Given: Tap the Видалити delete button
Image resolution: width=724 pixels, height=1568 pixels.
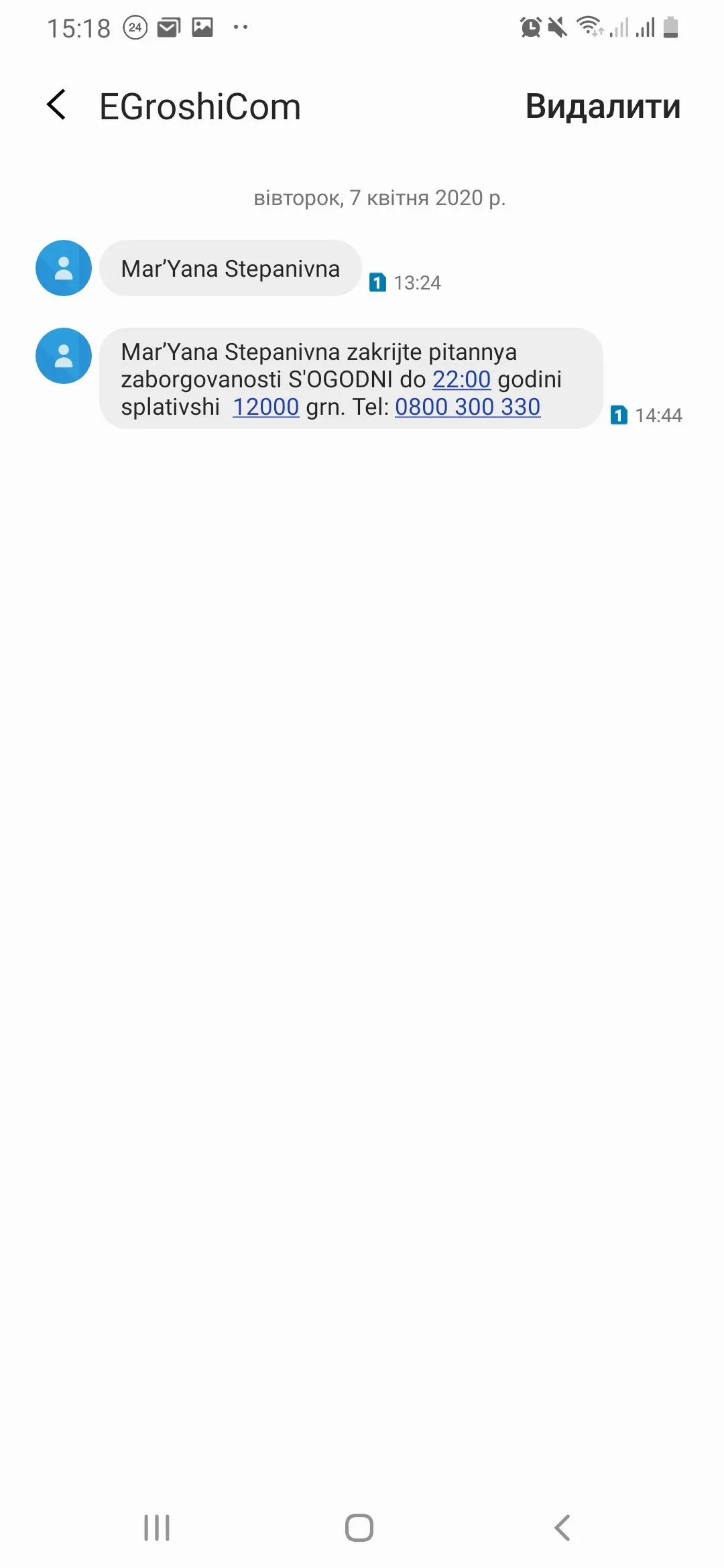Looking at the screenshot, I should tap(602, 107).
